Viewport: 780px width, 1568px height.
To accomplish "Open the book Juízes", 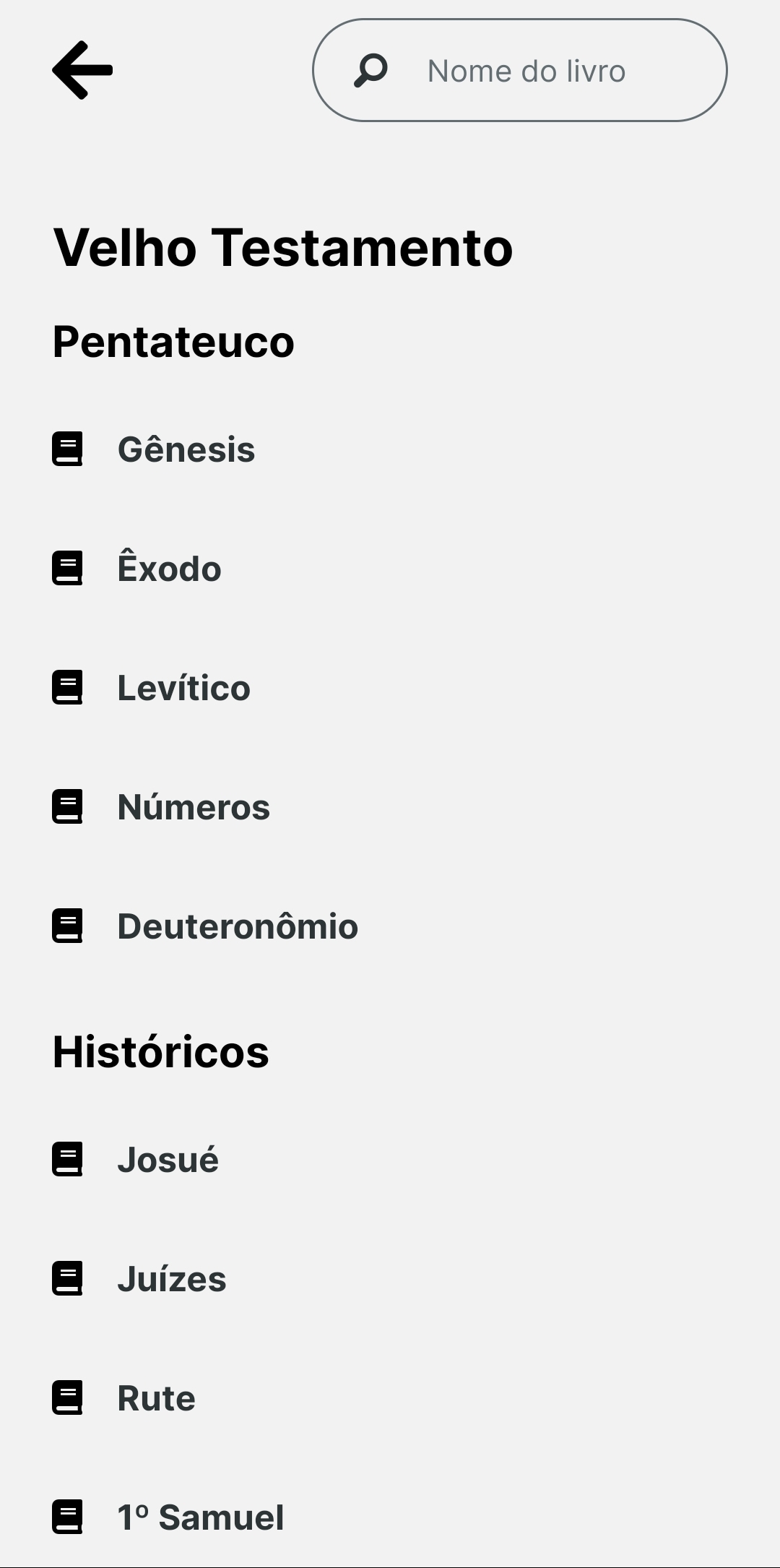I will (x=172, y=1279).
